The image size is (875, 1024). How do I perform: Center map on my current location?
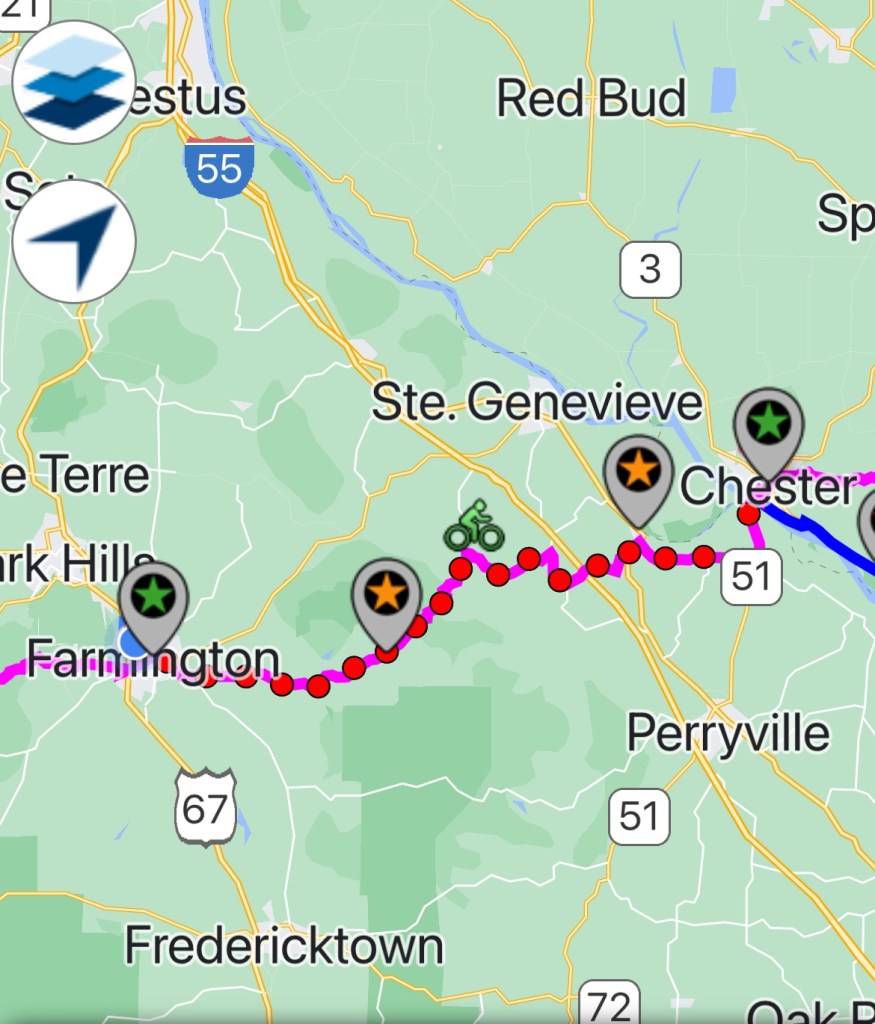pos(74,241)
